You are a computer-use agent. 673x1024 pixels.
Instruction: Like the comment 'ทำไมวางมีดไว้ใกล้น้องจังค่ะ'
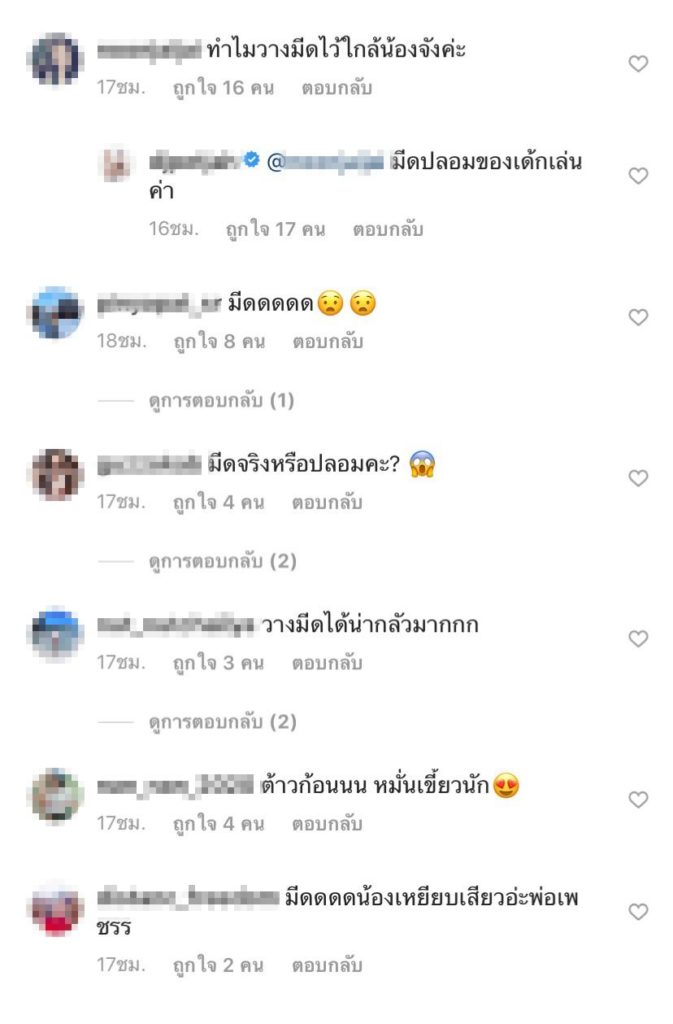tap(637, 64)
